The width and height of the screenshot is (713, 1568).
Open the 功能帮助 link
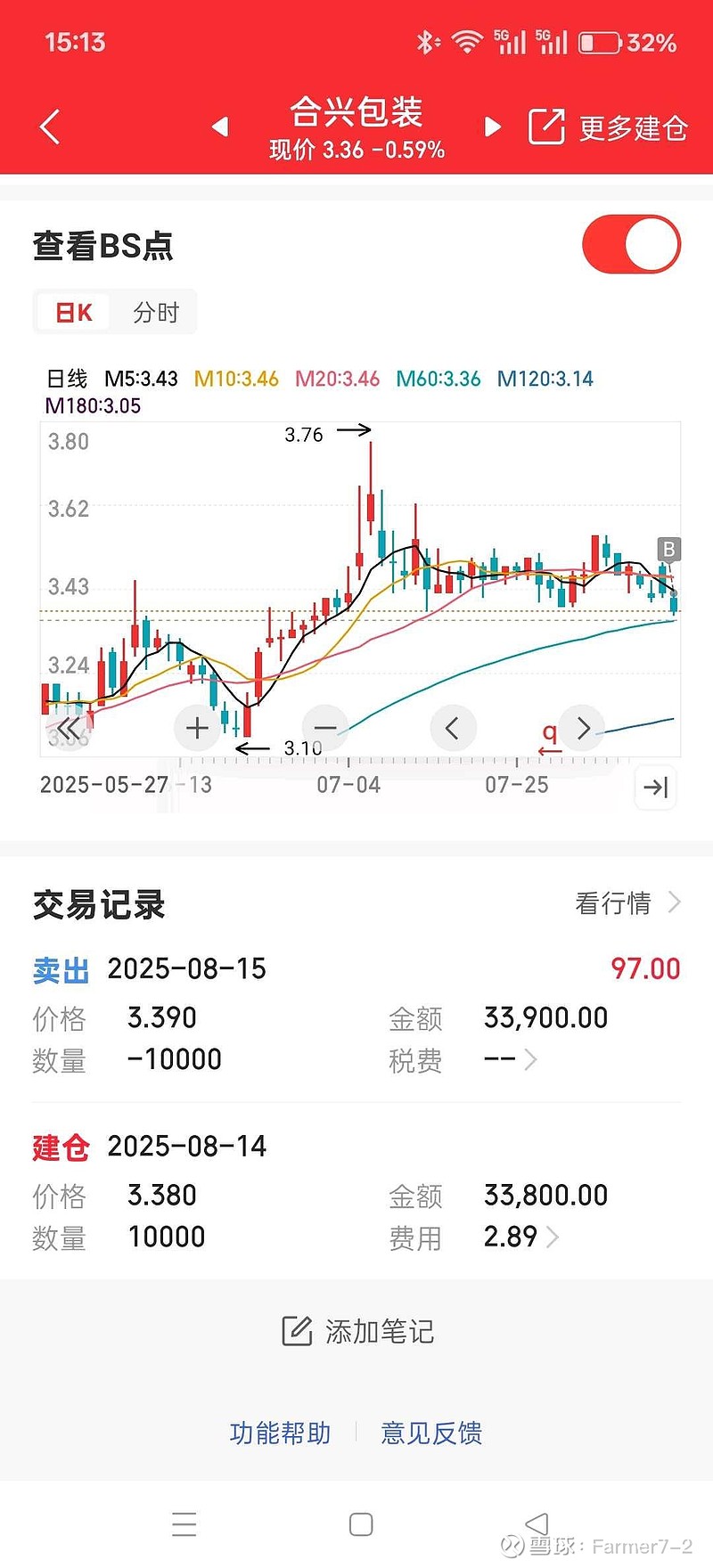coord(280,1433)
